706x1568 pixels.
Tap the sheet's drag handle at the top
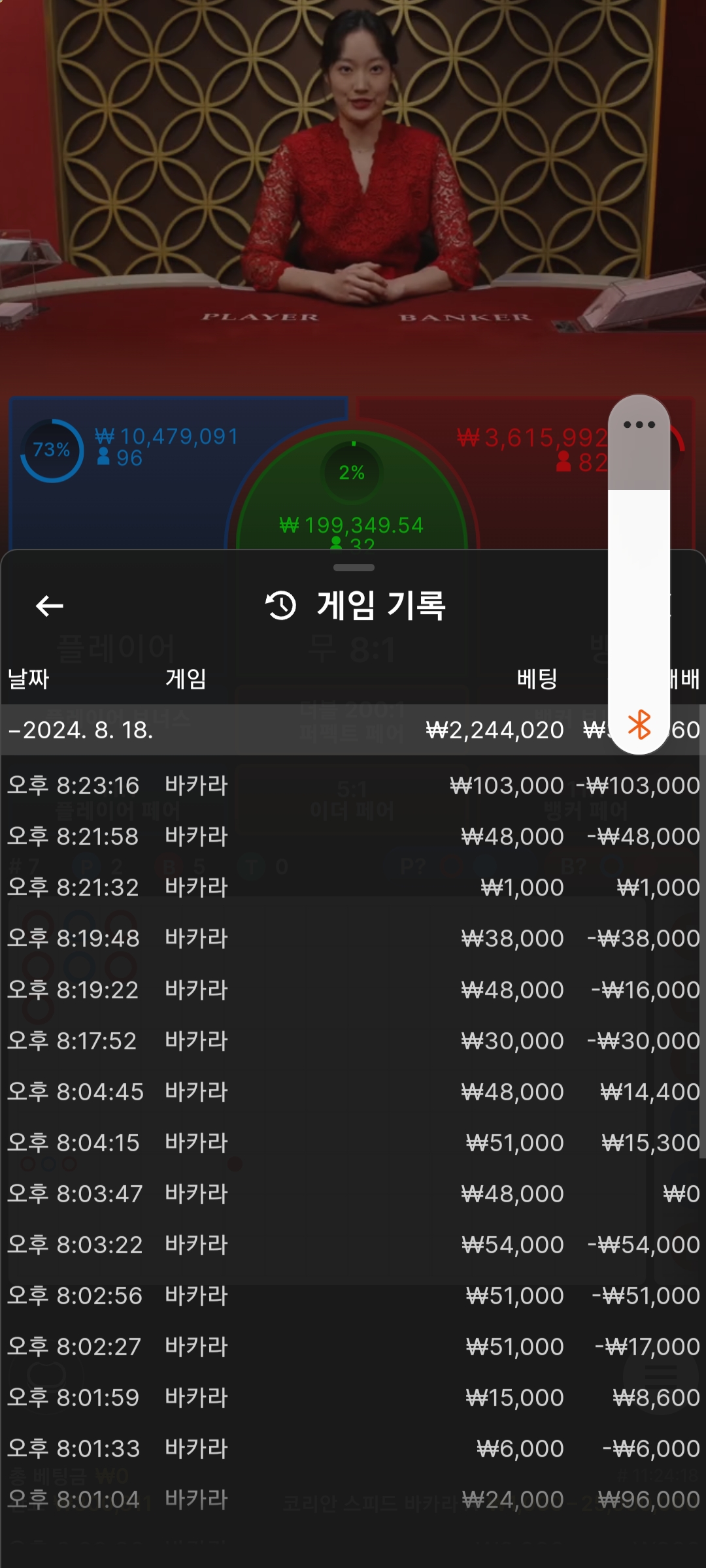[x=354, y=567]
